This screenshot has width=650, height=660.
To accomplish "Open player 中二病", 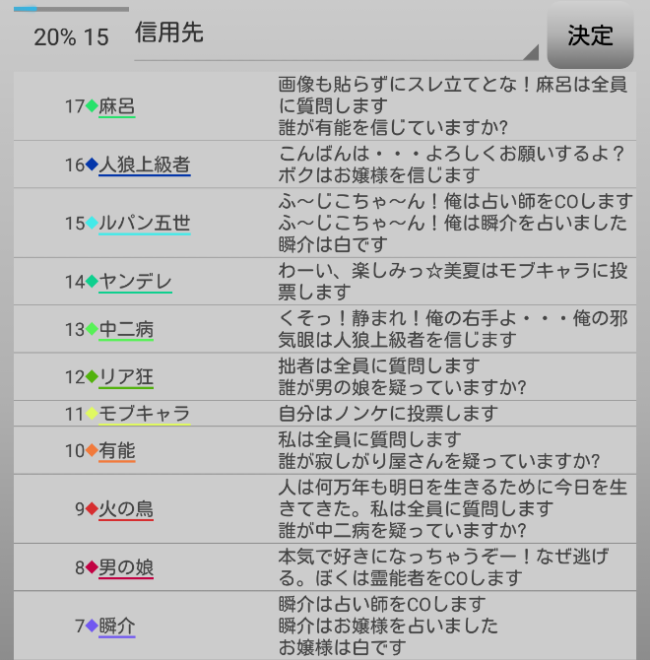I will (126, 330).
